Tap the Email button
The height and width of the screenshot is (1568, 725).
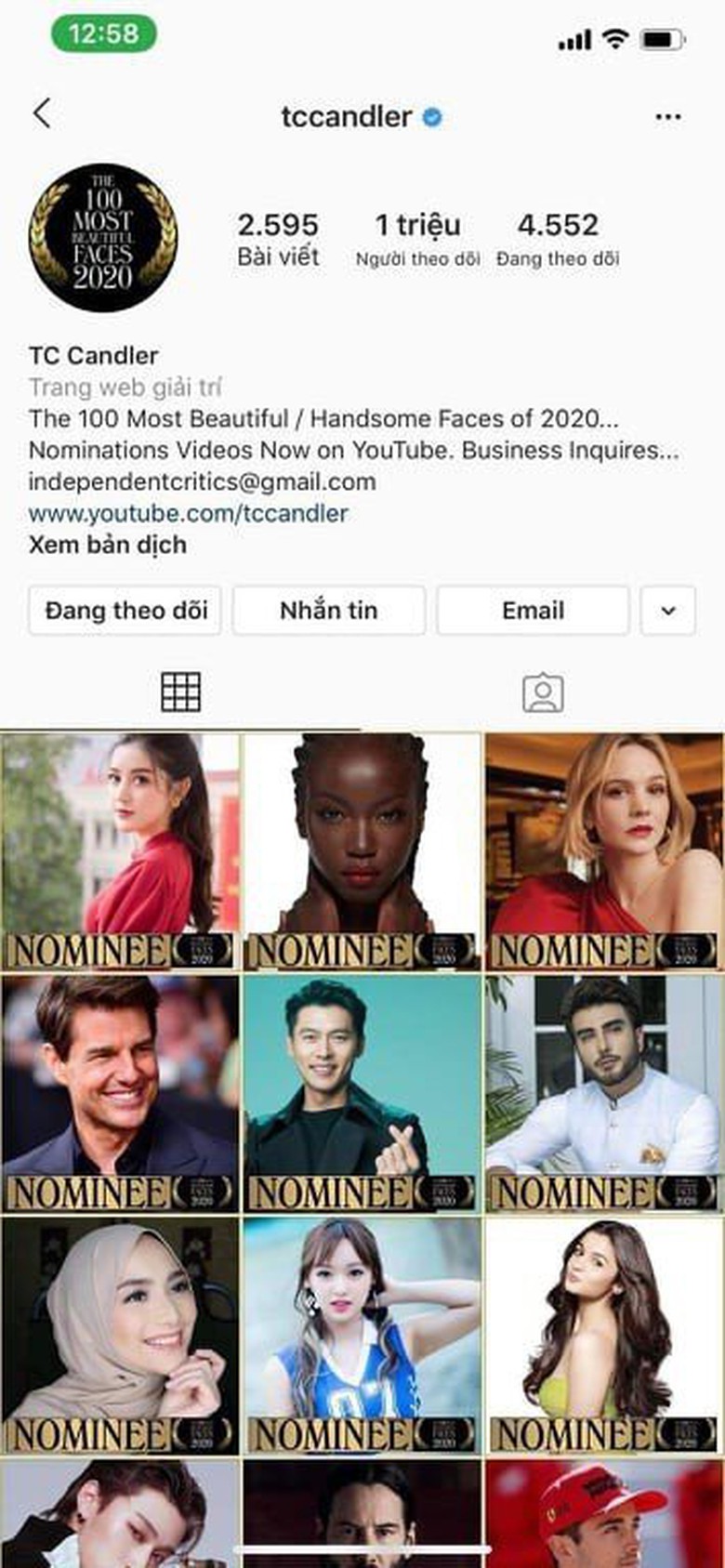[x=533, y=611]
